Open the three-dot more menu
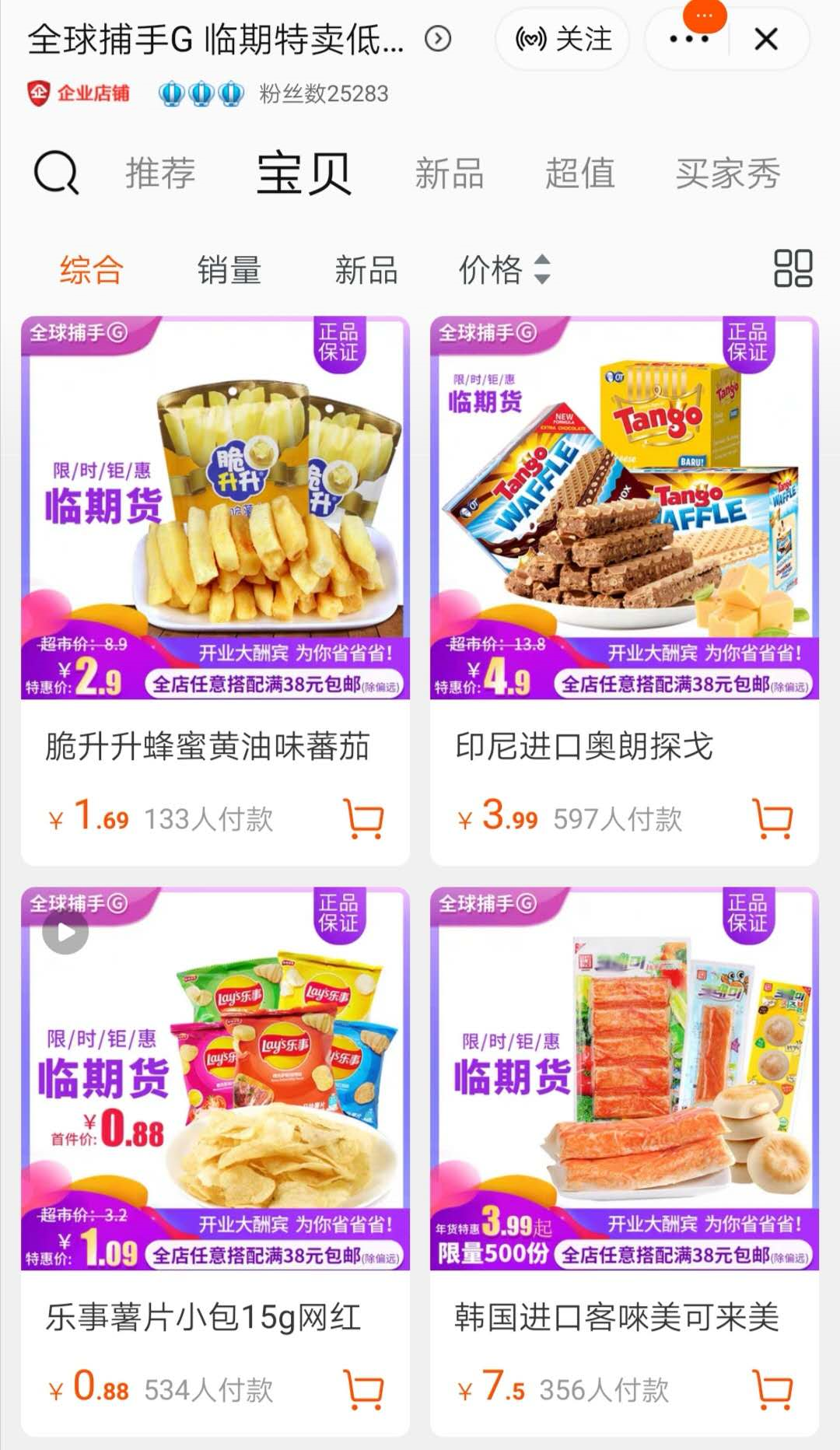This screenshot has width=840, height=1450. pyautogui.click(x=688, y=39)
